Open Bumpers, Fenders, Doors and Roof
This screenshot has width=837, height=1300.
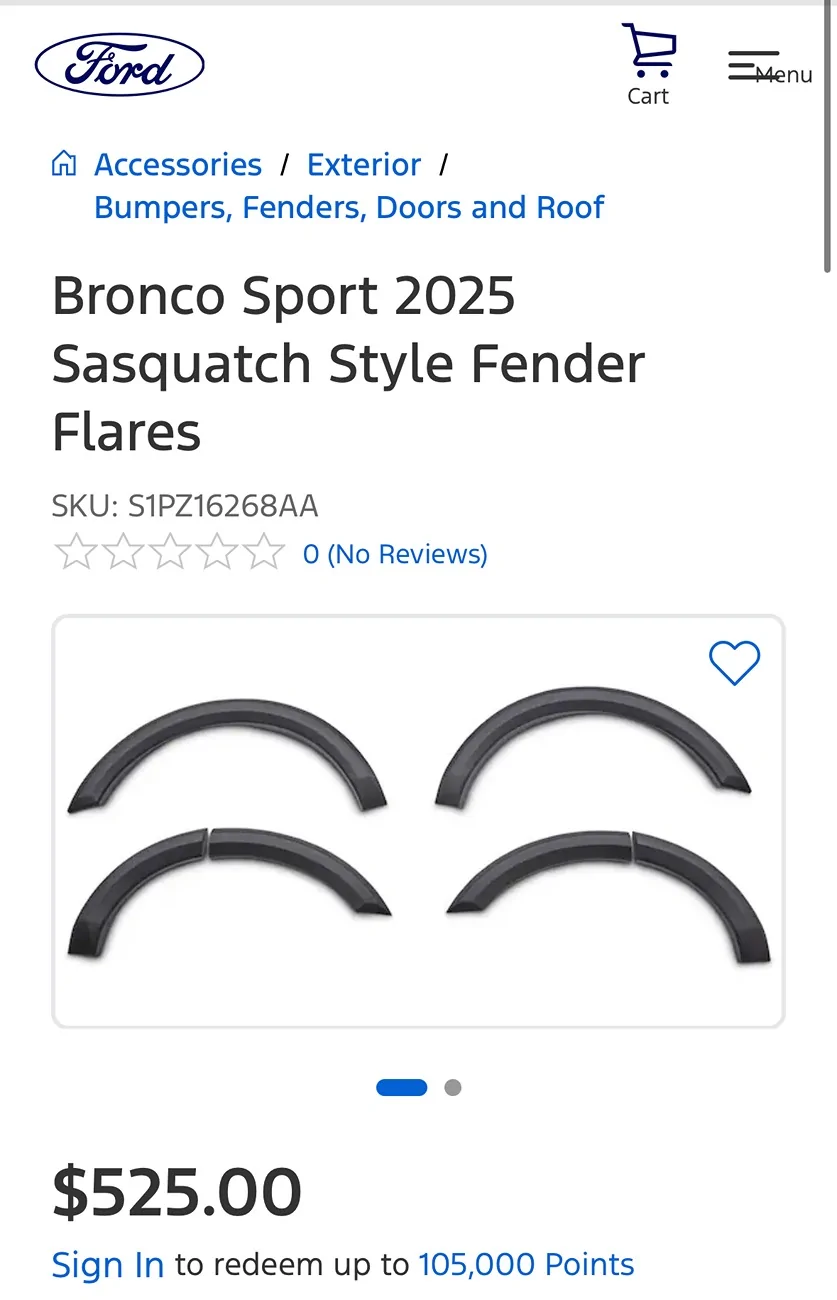pyautogui.click(x=349, y=207)
